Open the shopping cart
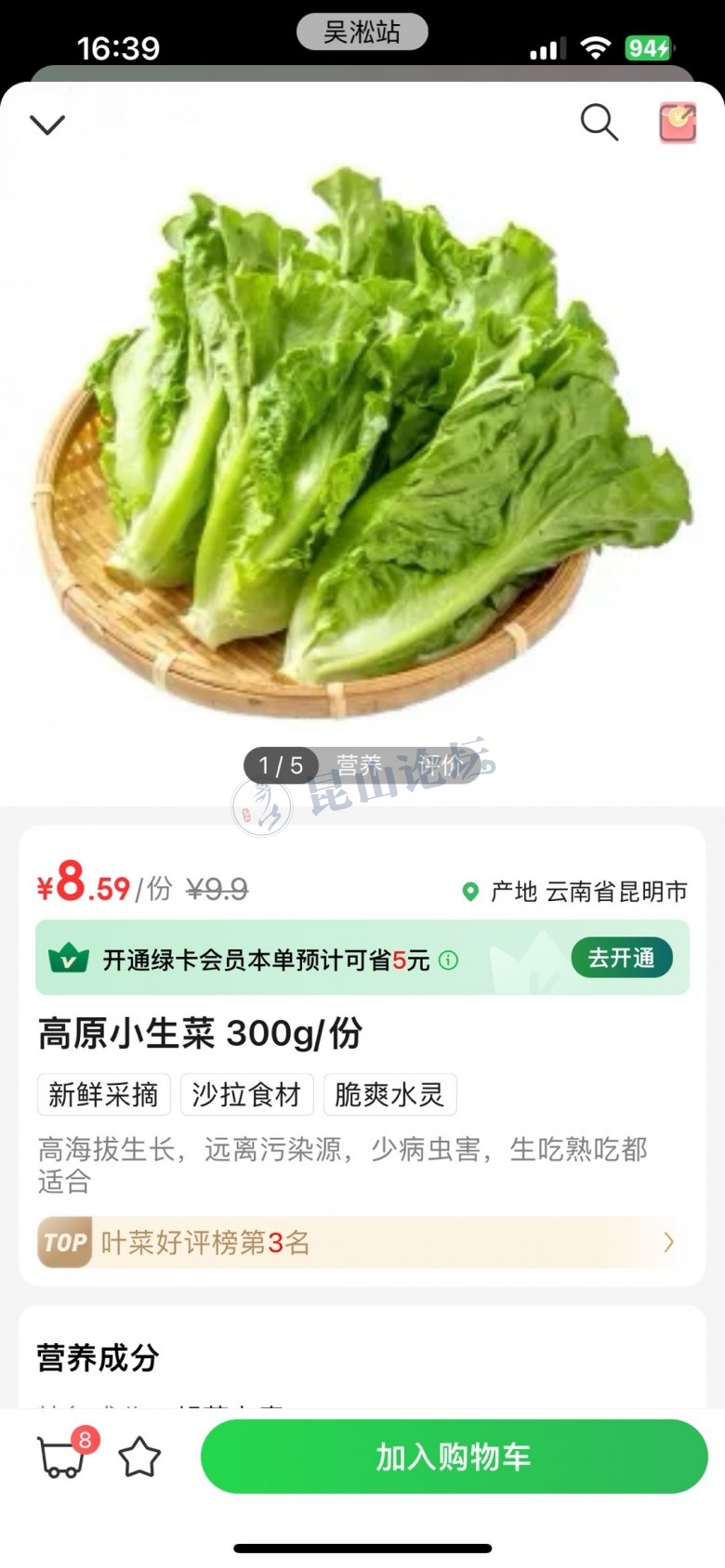 pos(63,1457)
